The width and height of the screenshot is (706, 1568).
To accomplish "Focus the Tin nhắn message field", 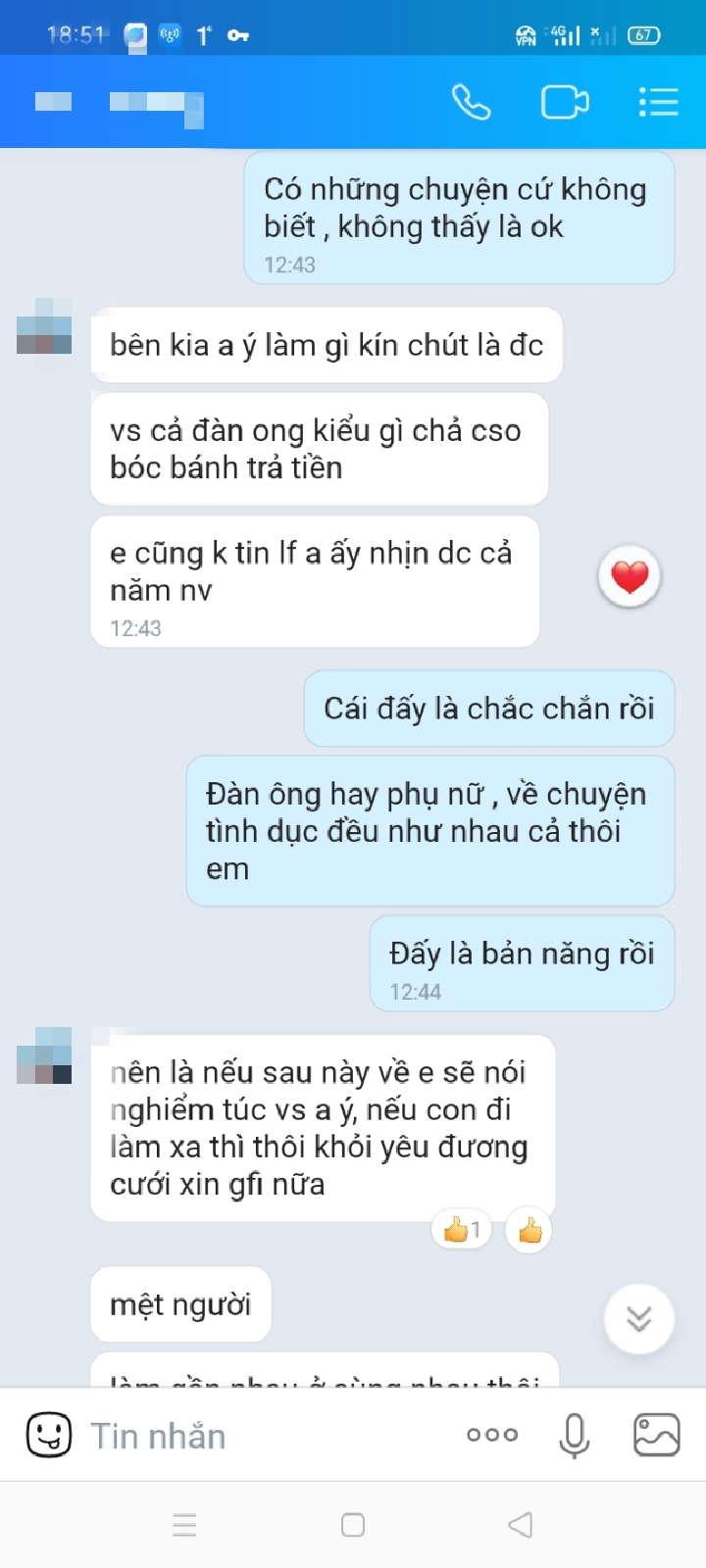I will (265, 1436).
